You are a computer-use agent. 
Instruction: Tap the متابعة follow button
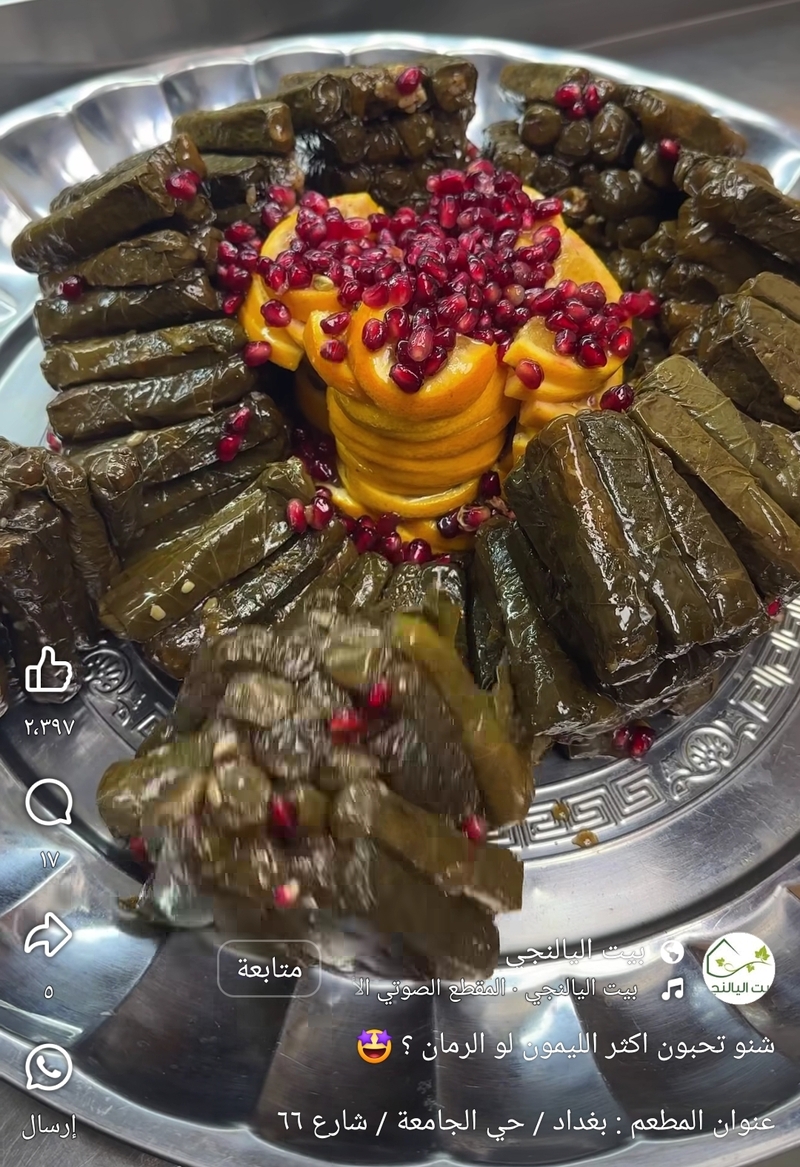coord(269,968)
